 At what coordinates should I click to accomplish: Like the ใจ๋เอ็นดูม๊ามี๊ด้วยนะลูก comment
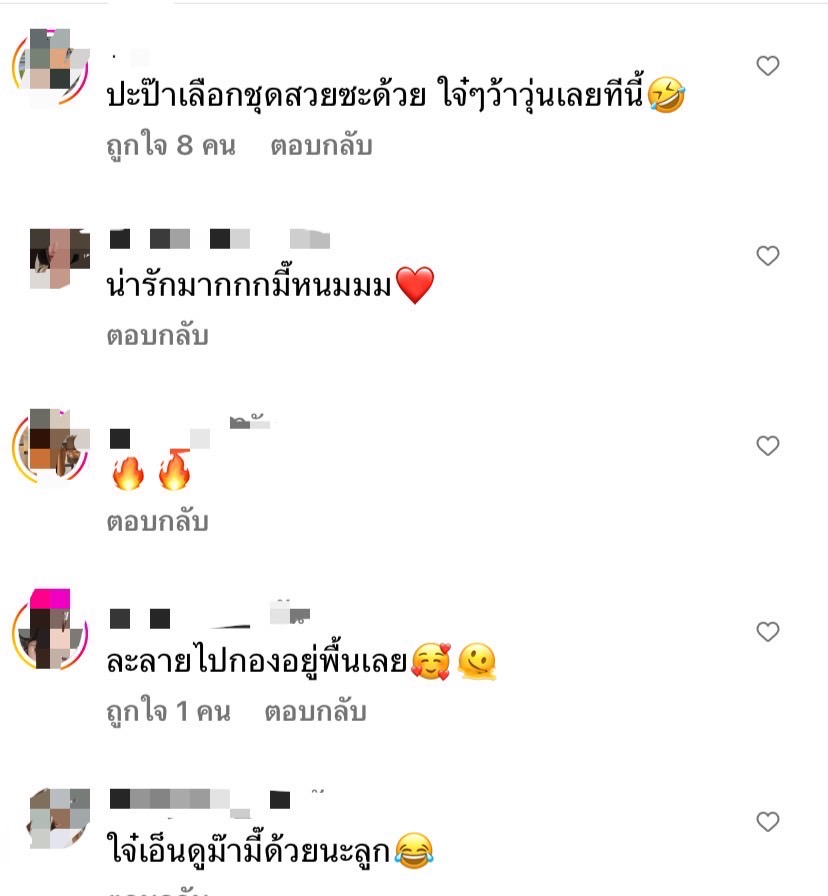pyautogui.click(x=767, y=822)
